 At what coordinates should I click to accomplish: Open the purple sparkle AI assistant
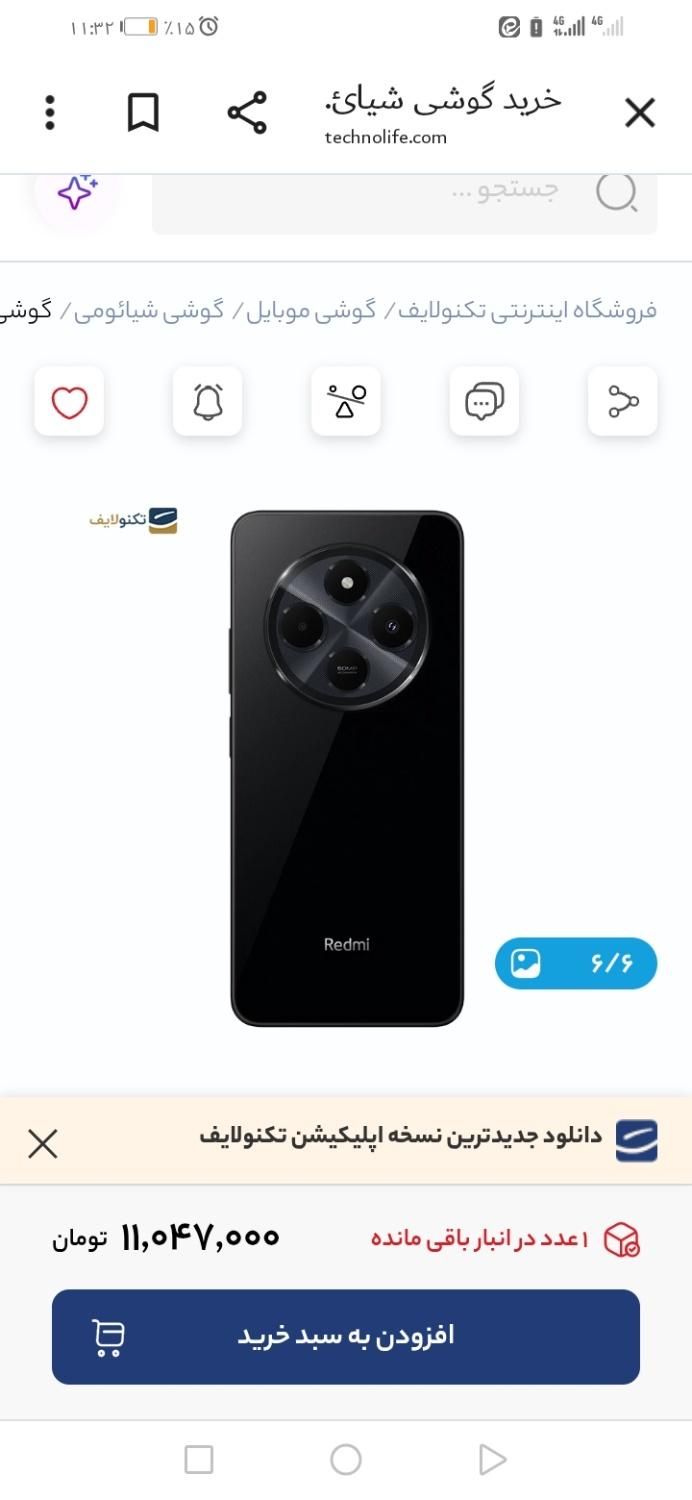click(x=76, y=192)
